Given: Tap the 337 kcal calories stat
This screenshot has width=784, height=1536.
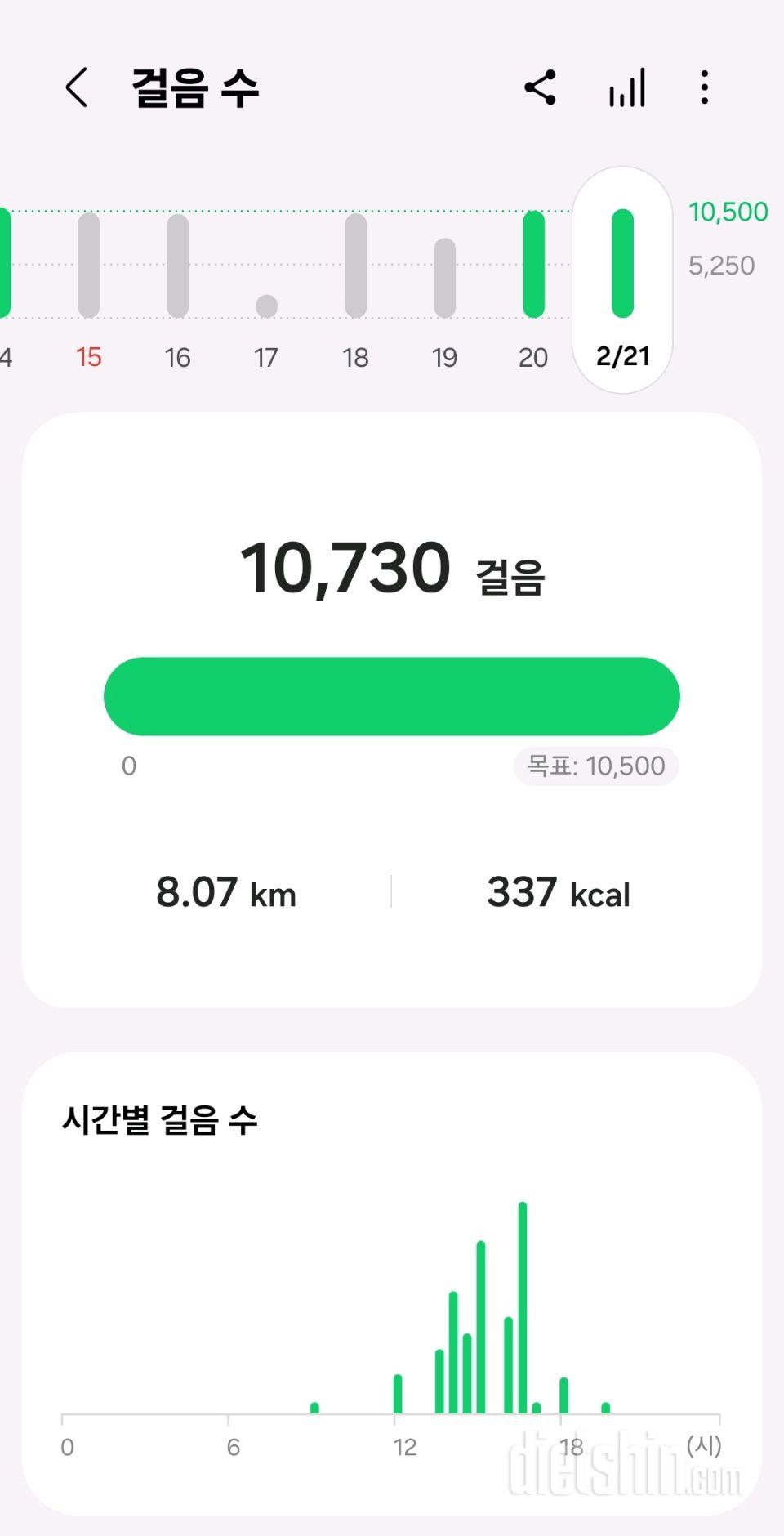Looking at the screenshot, I should point(557,893).
